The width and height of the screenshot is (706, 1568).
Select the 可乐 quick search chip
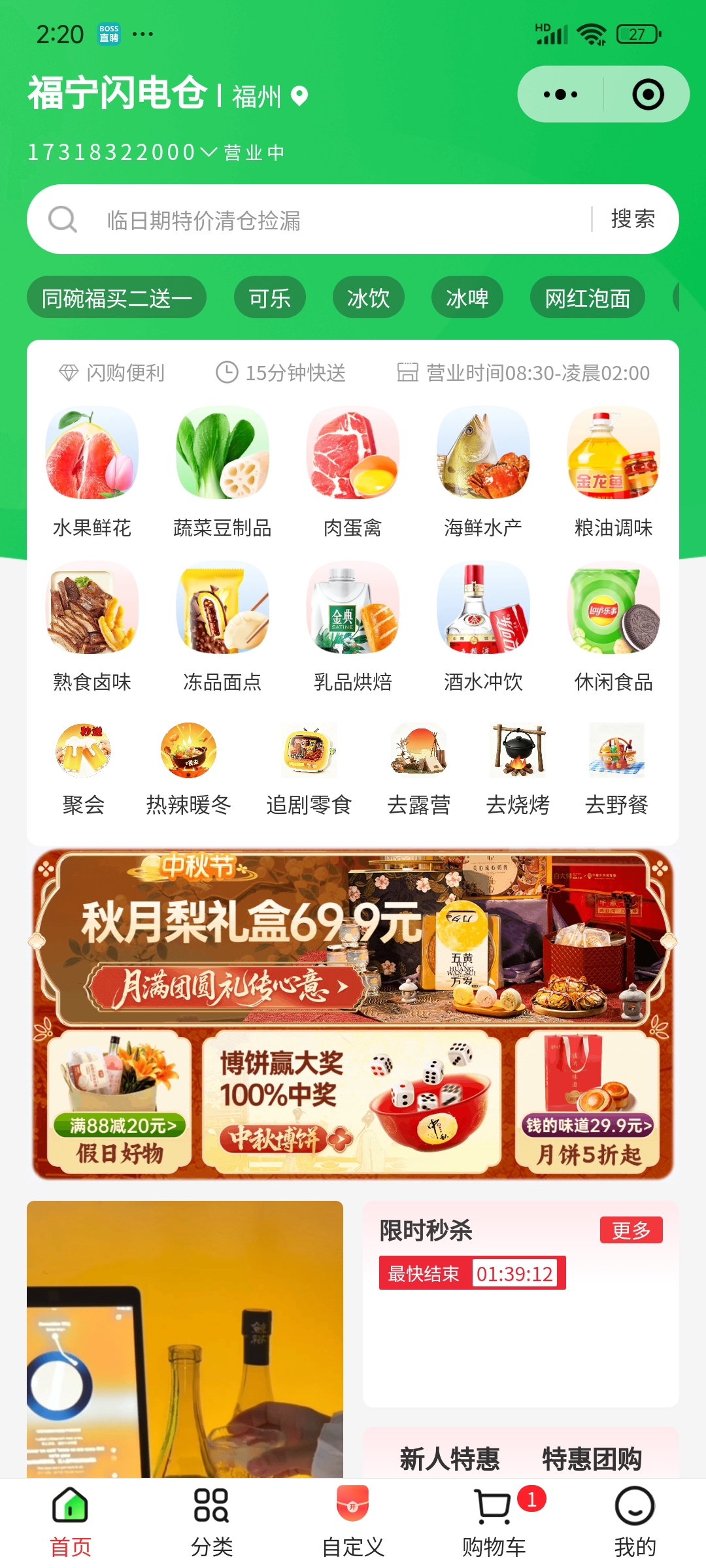point(269,298)
